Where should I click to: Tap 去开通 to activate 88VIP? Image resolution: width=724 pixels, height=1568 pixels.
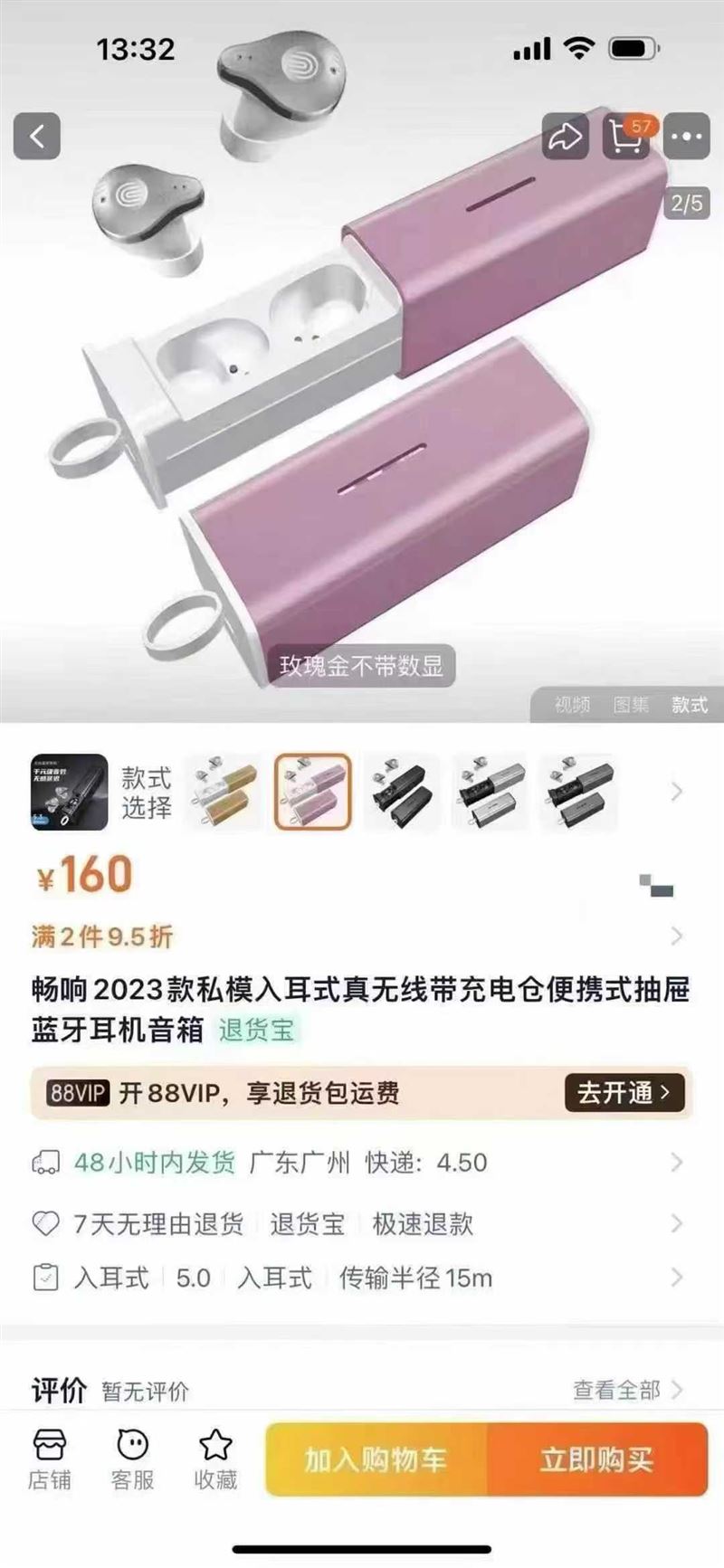[624, 1093]
